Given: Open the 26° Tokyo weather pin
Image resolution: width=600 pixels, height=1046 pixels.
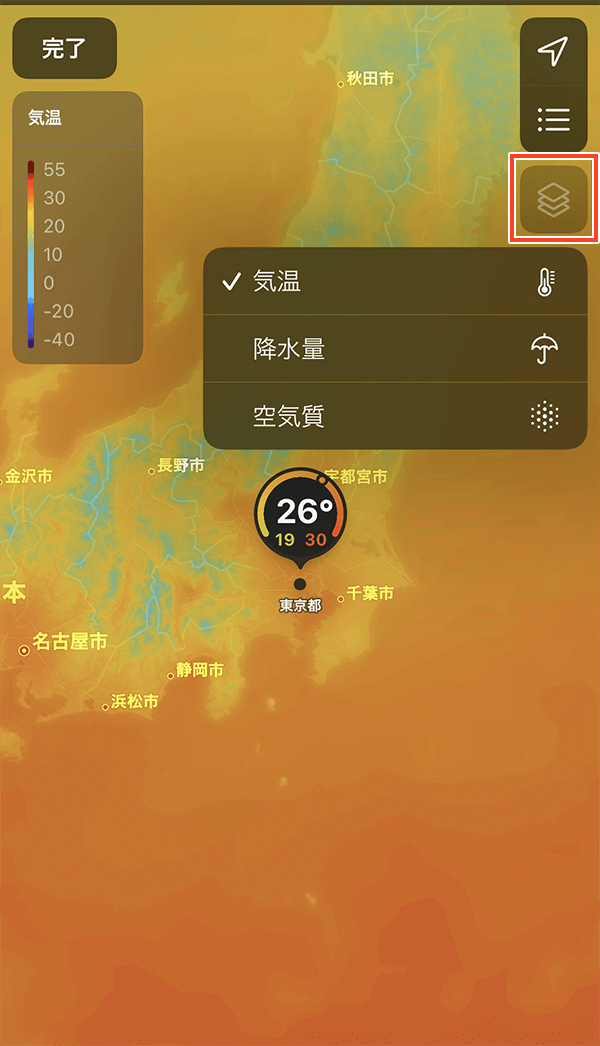Looking at the screenshot, I should pyautogui.click(x=300, y=515).
